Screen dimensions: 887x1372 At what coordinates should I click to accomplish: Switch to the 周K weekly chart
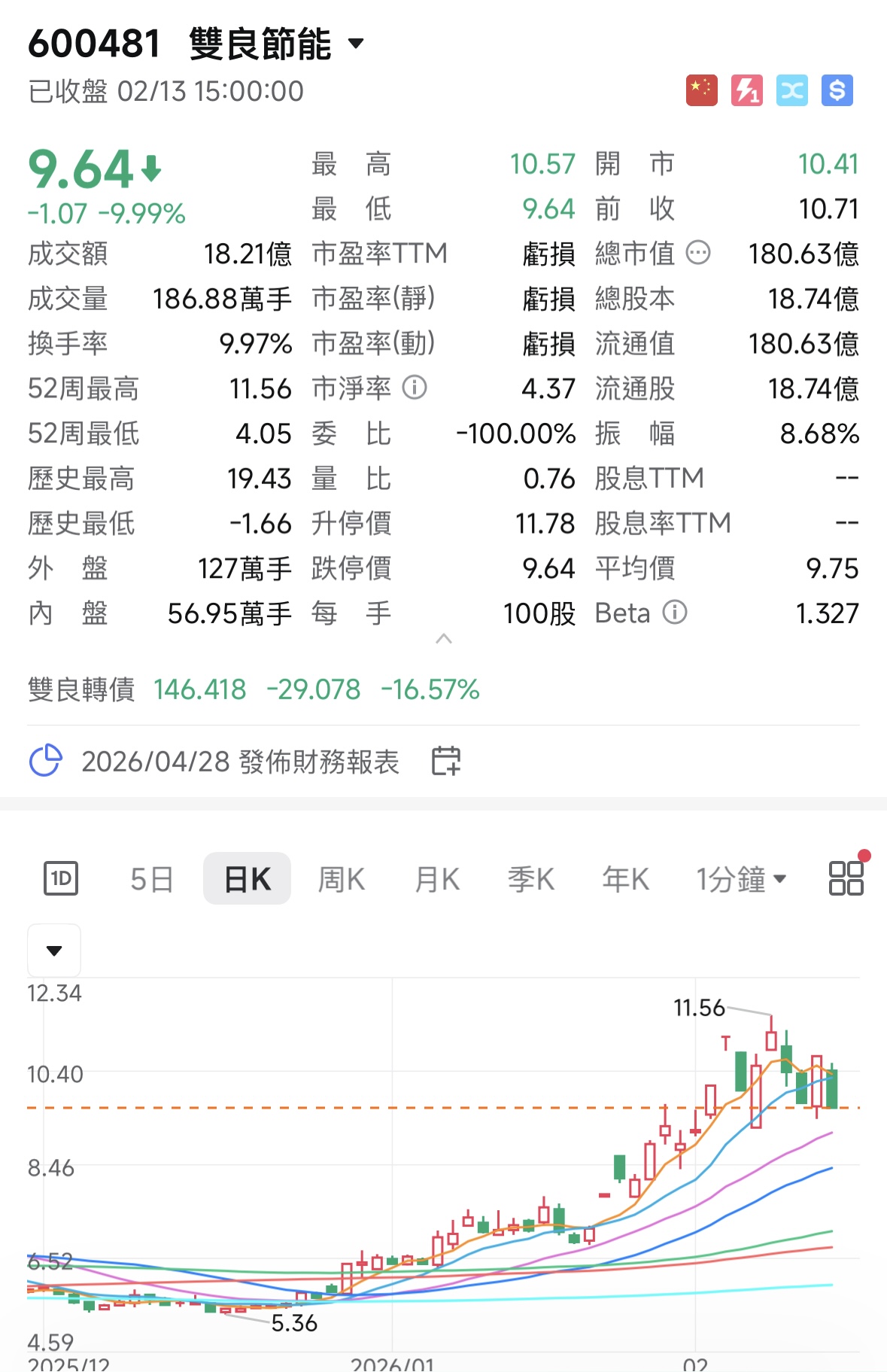342,879
